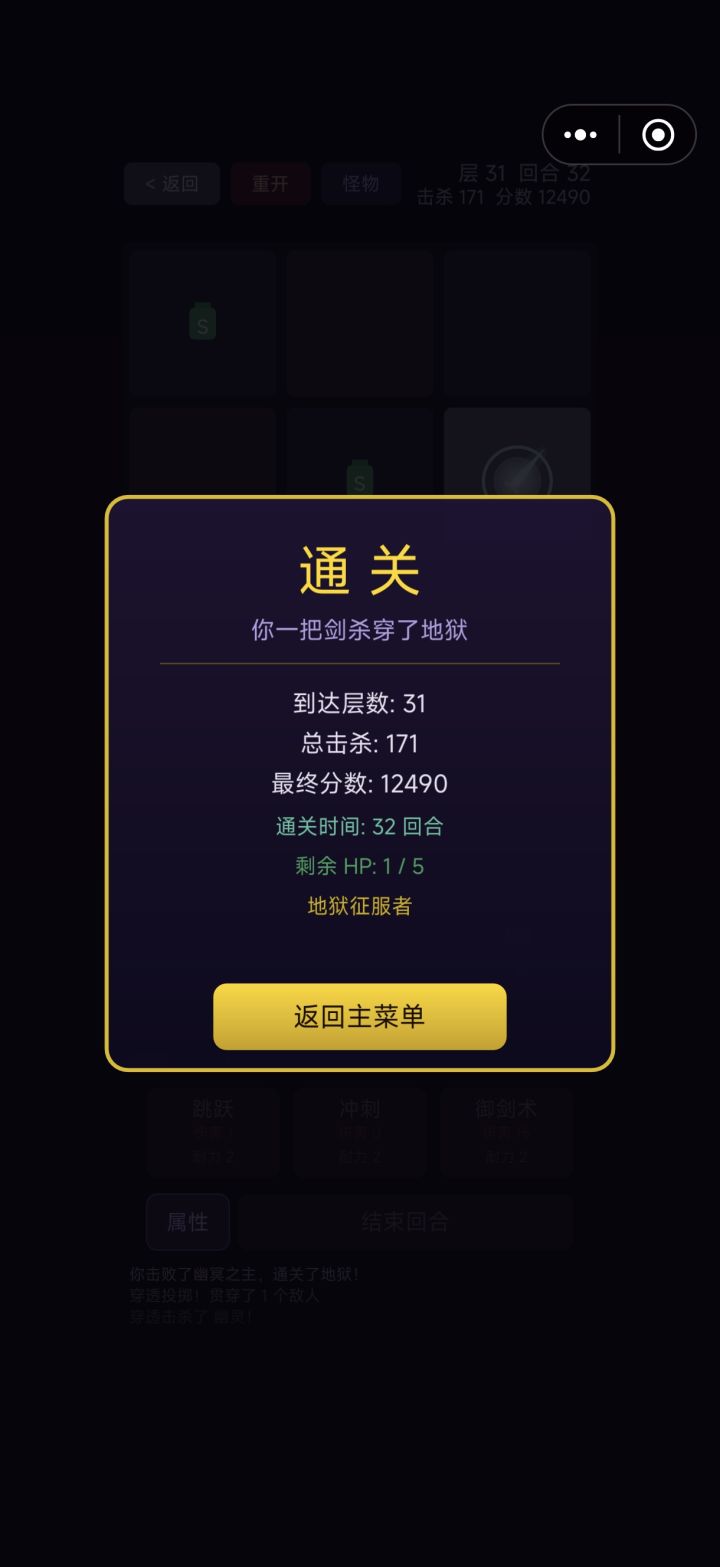Tap the green S potion in the top-left grid tile
Image resolution: width=720 pixels, height=1567 pixels.
(201, 322)
